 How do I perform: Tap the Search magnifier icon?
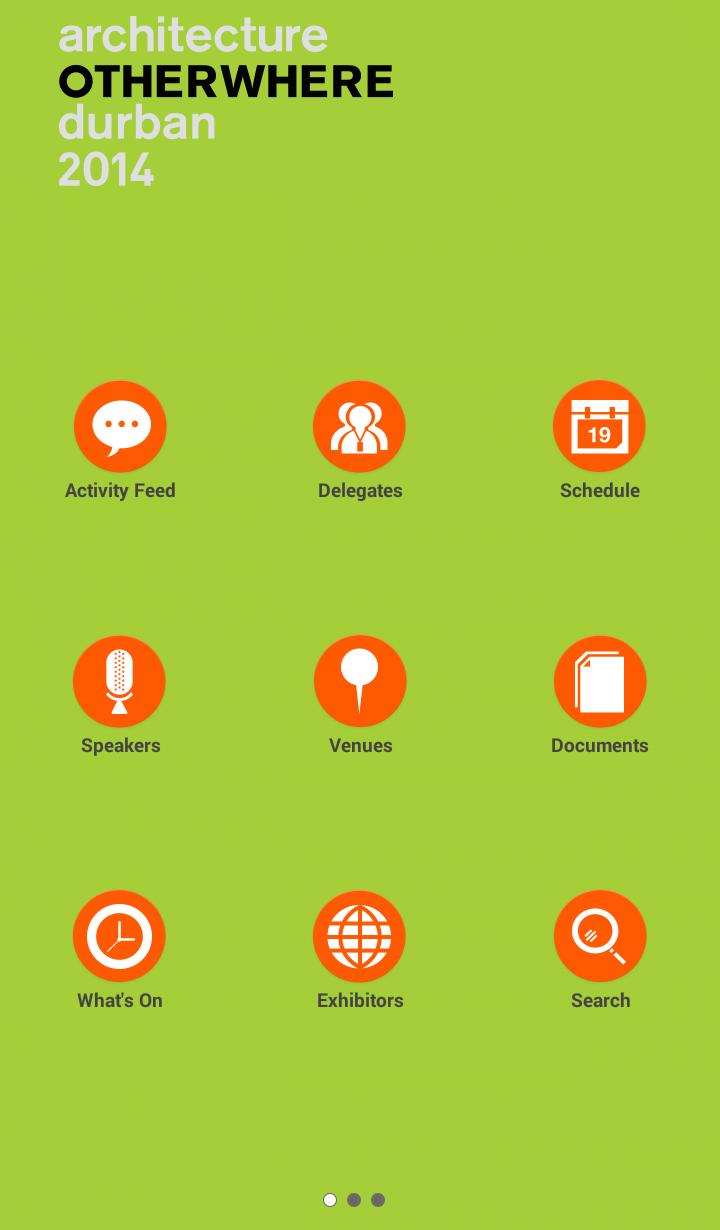(x=599, y=937)
